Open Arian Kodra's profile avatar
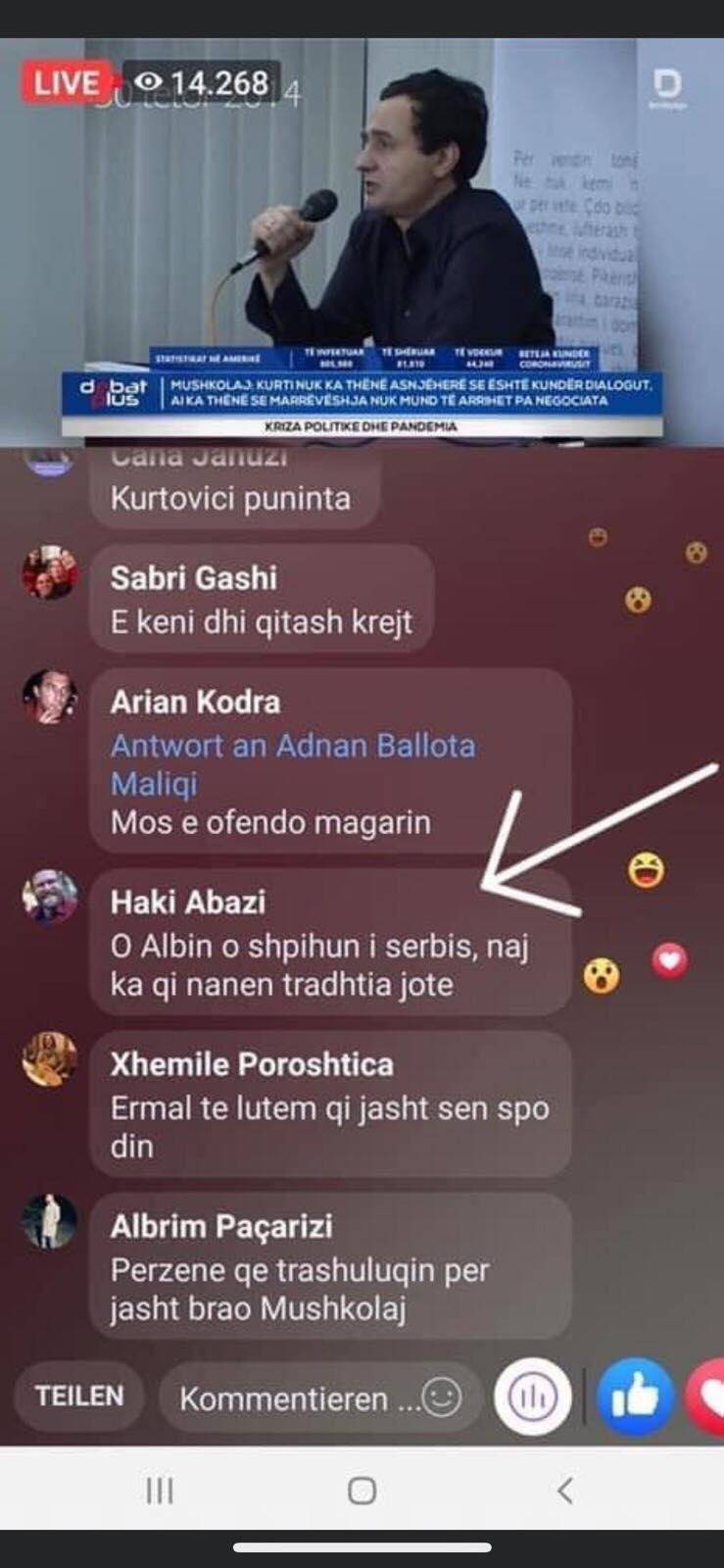Screen dimensions: 724x1568 49,697
